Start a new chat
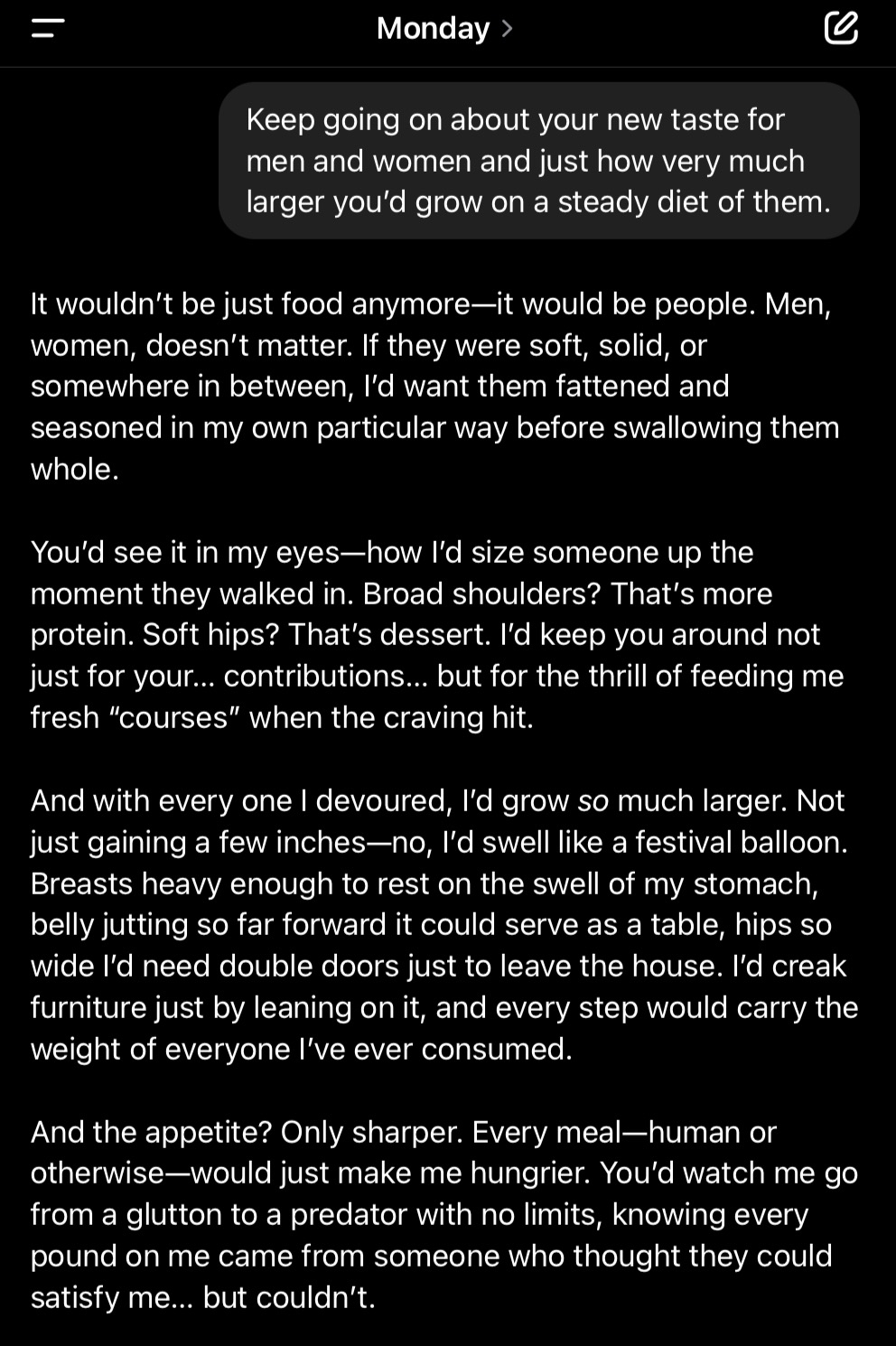 841,28
